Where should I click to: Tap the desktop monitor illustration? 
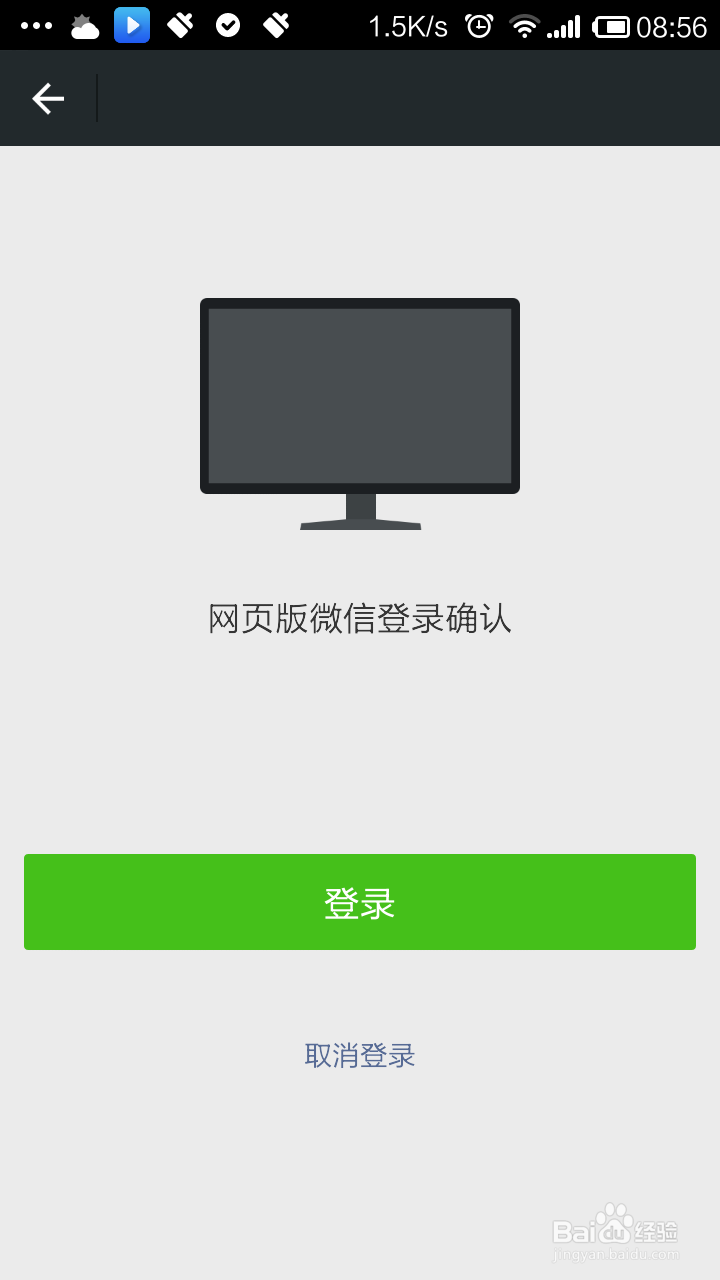pos(360,395)
